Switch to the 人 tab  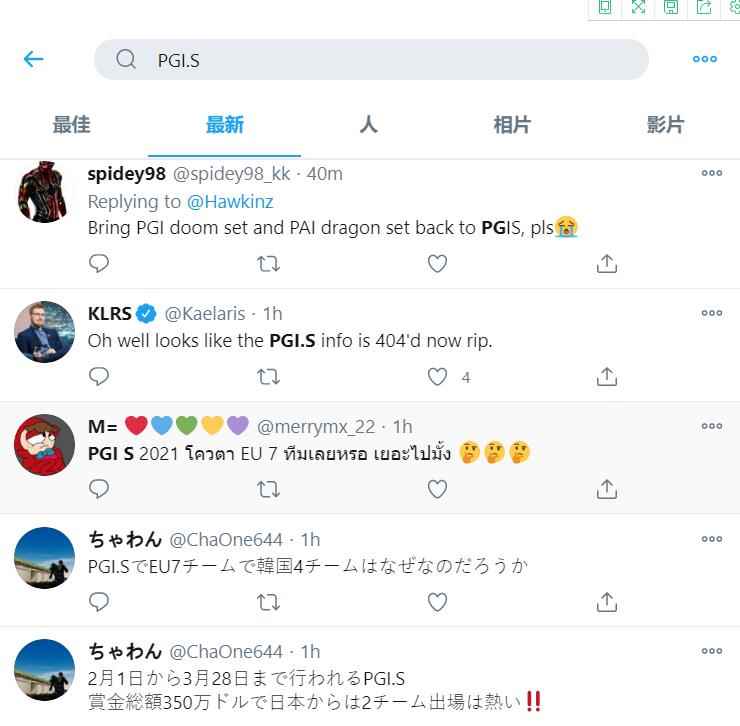(368, 125)
